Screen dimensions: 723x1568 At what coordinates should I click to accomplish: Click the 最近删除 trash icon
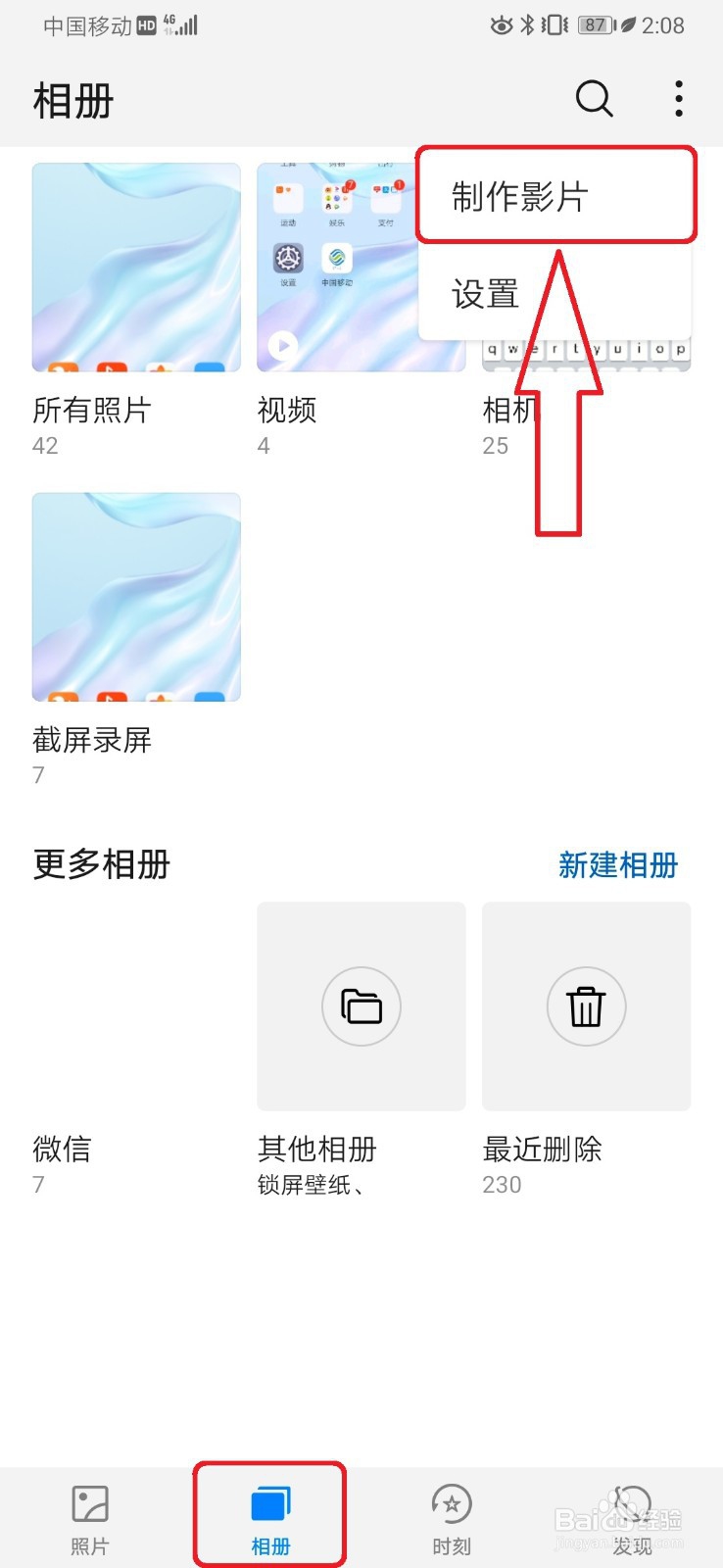[586, 1006]
